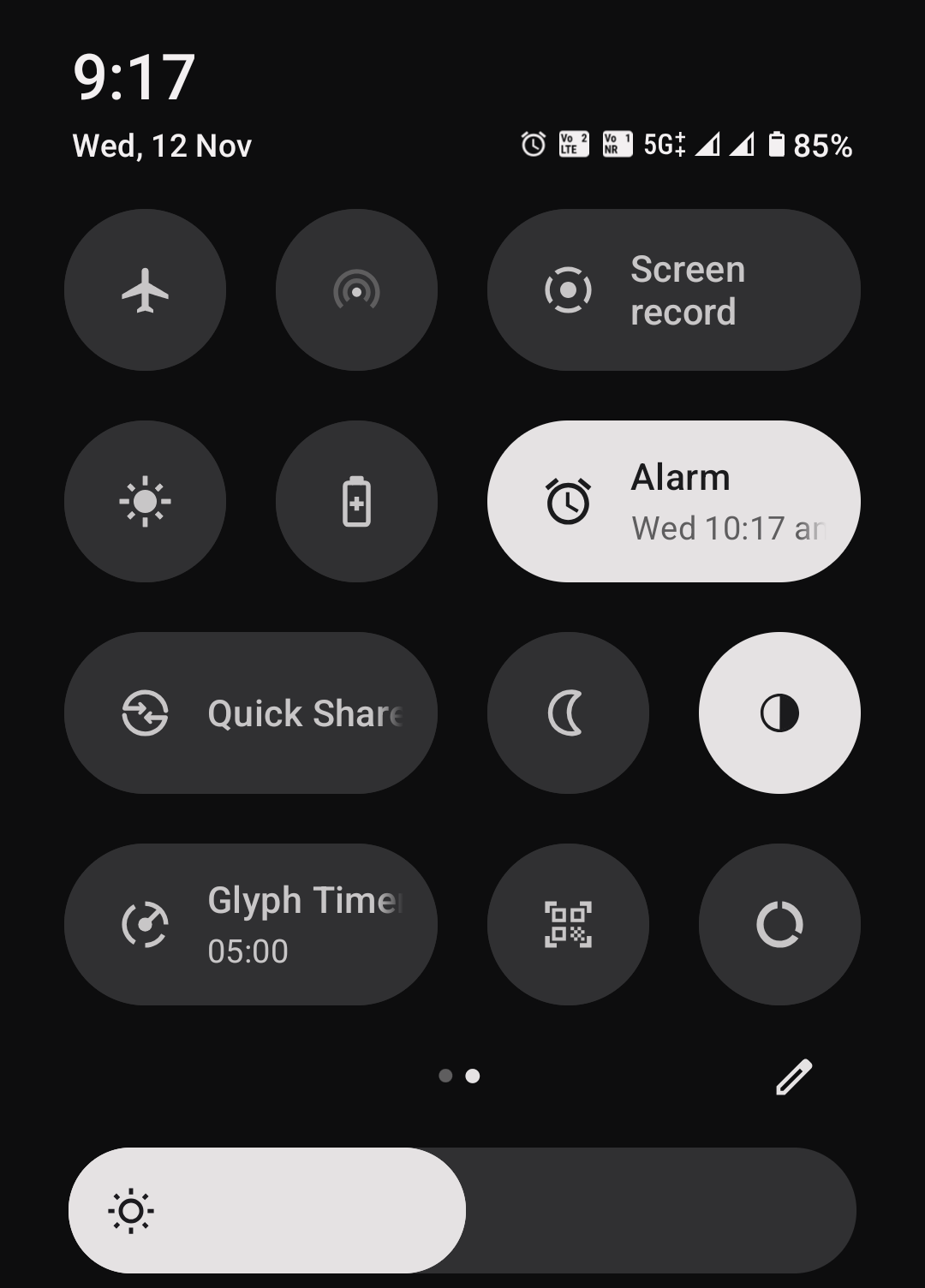Turn on airplane mode

click(x=145, y=290)
